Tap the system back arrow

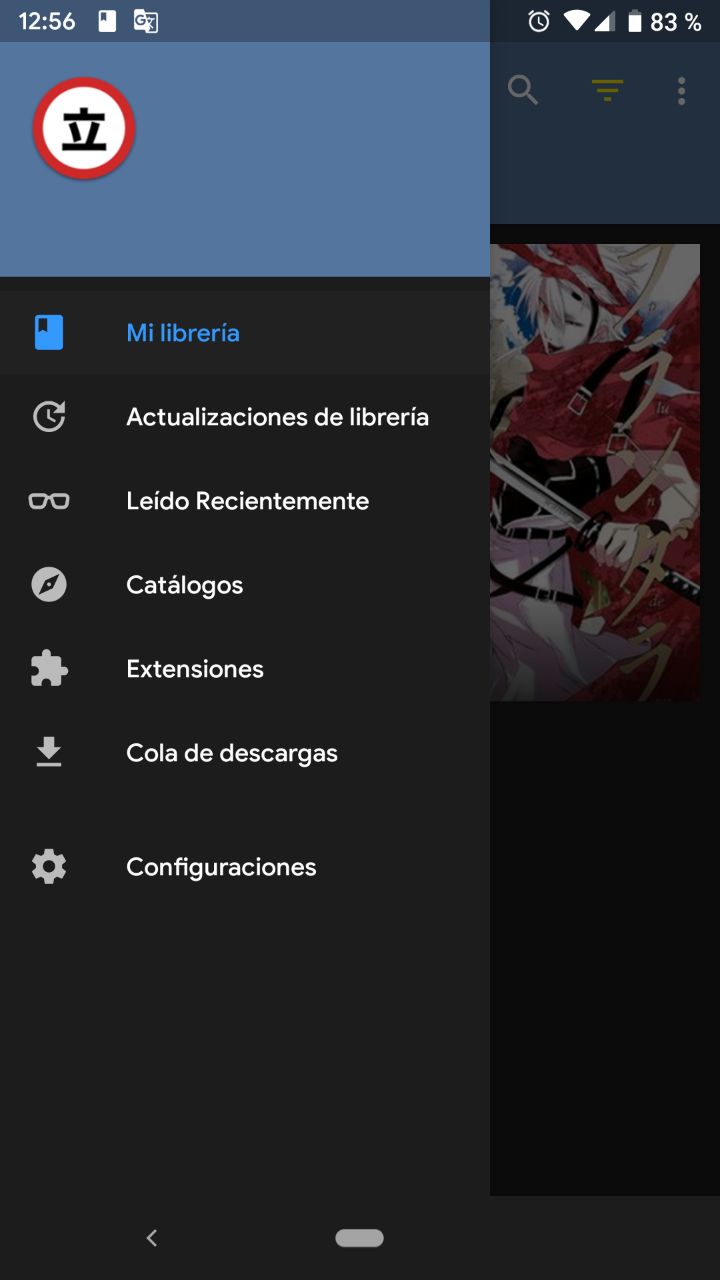click(x=152, y=1238)
